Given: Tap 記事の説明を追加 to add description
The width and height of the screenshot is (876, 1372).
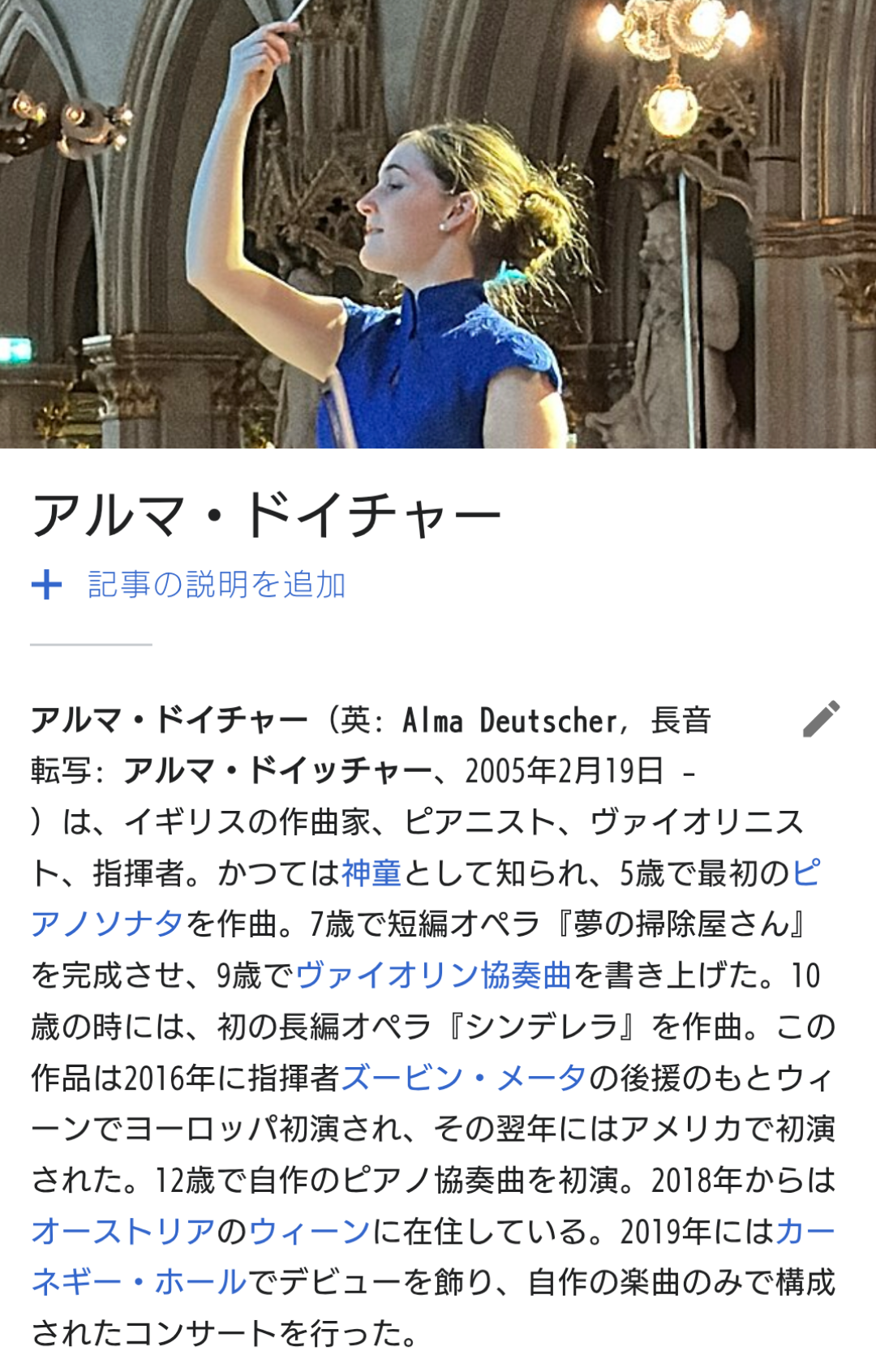Looking at the screenshot, I should (x=216, y=585).
